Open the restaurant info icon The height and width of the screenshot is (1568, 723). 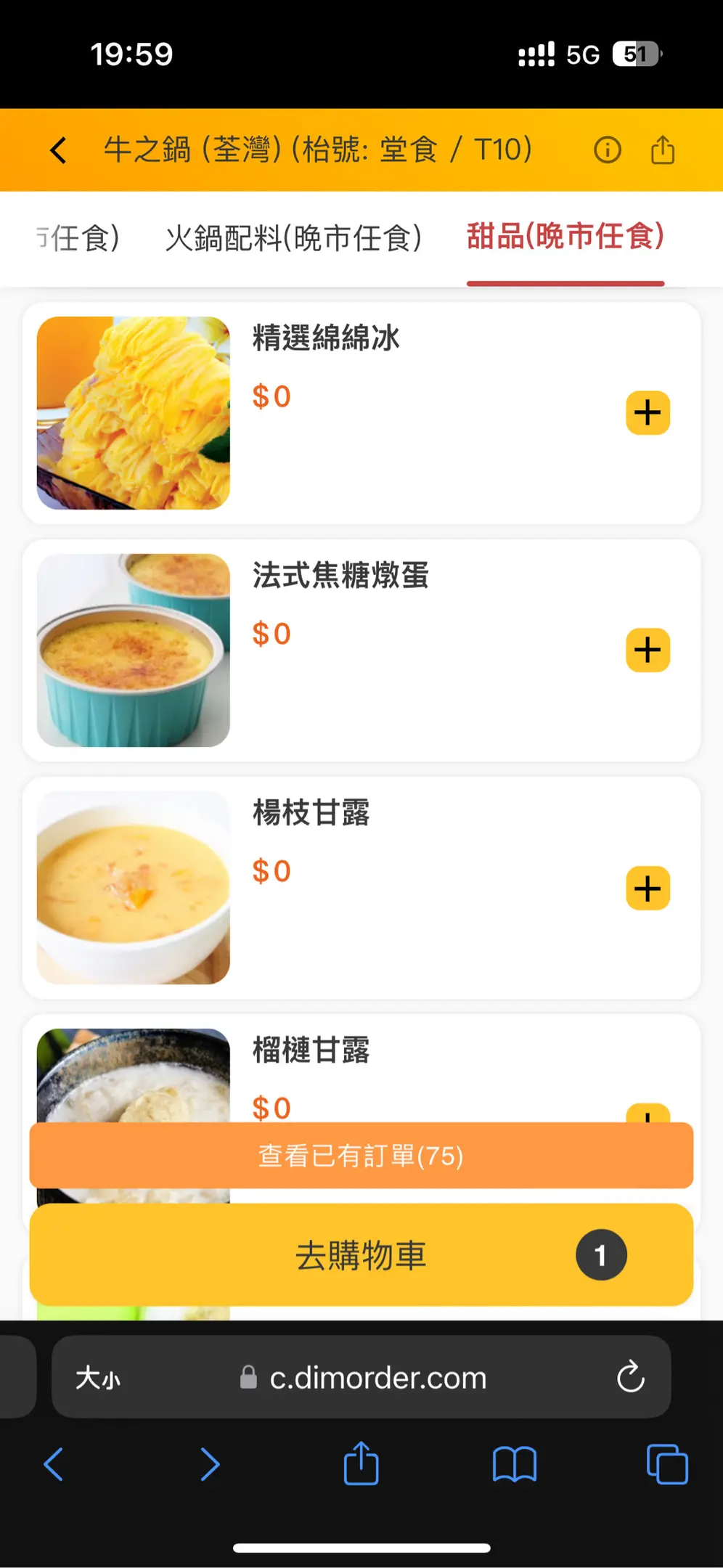click(607, 150)
